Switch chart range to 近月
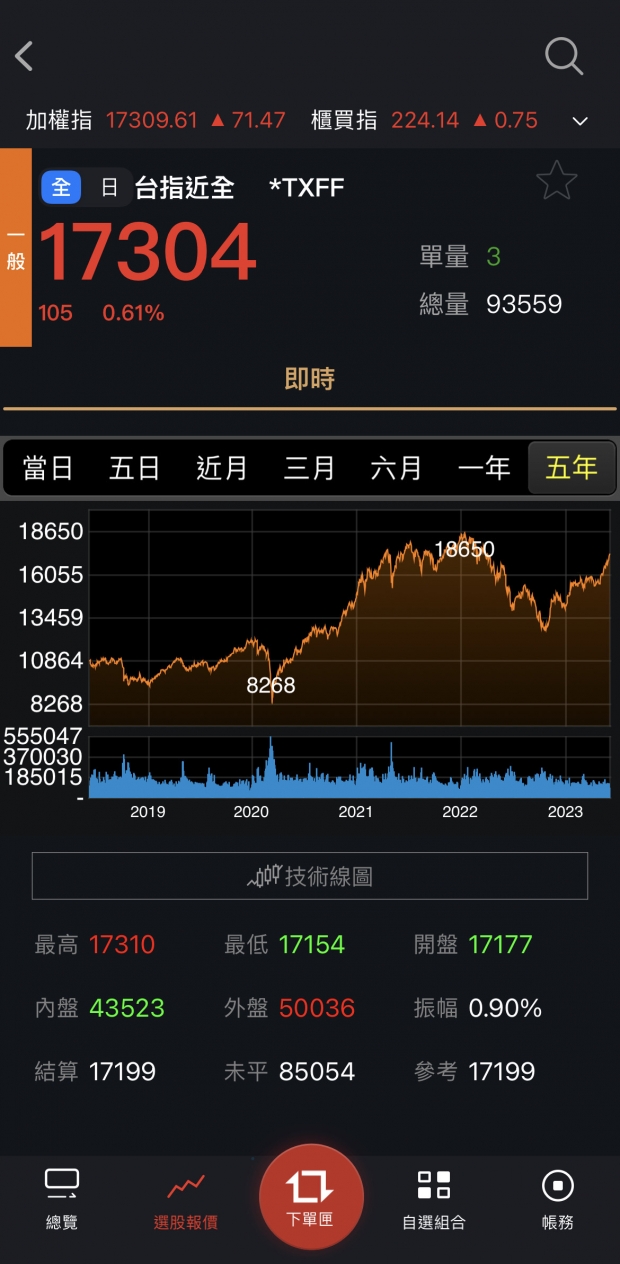 [222, 467]
